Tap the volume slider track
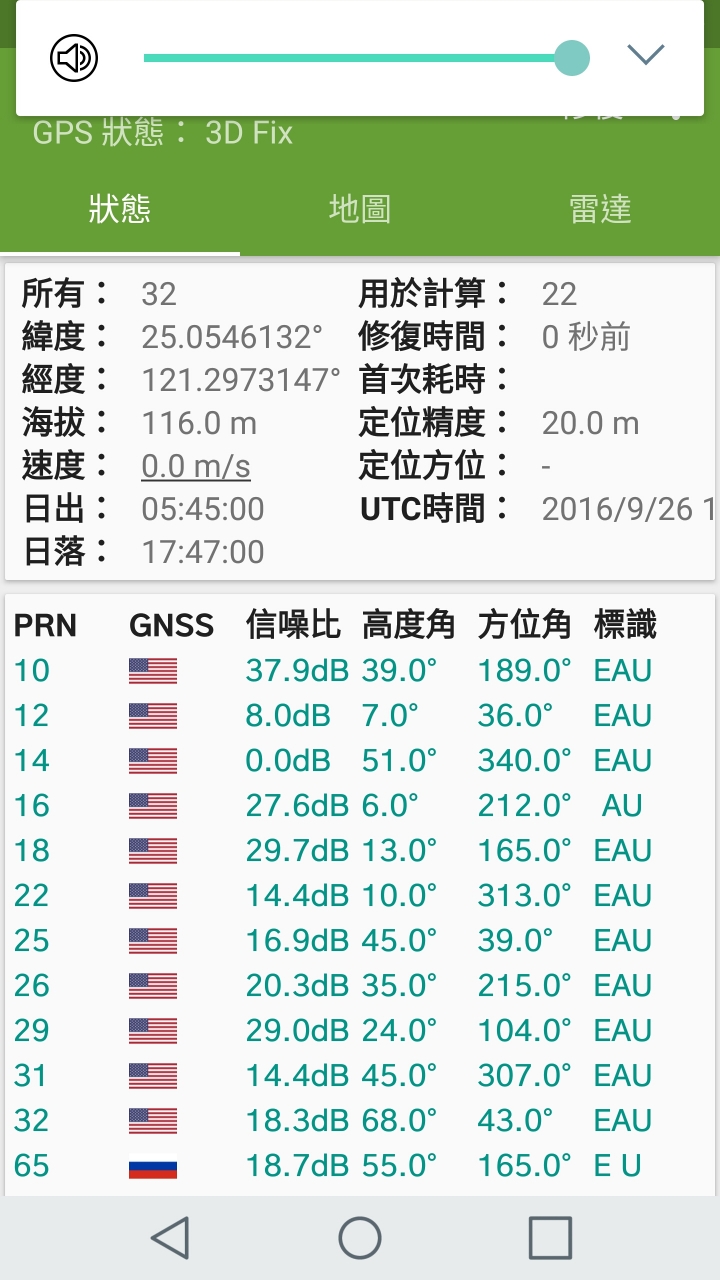The height and width of the screenshot is (1280, 720). click(366, 58)
